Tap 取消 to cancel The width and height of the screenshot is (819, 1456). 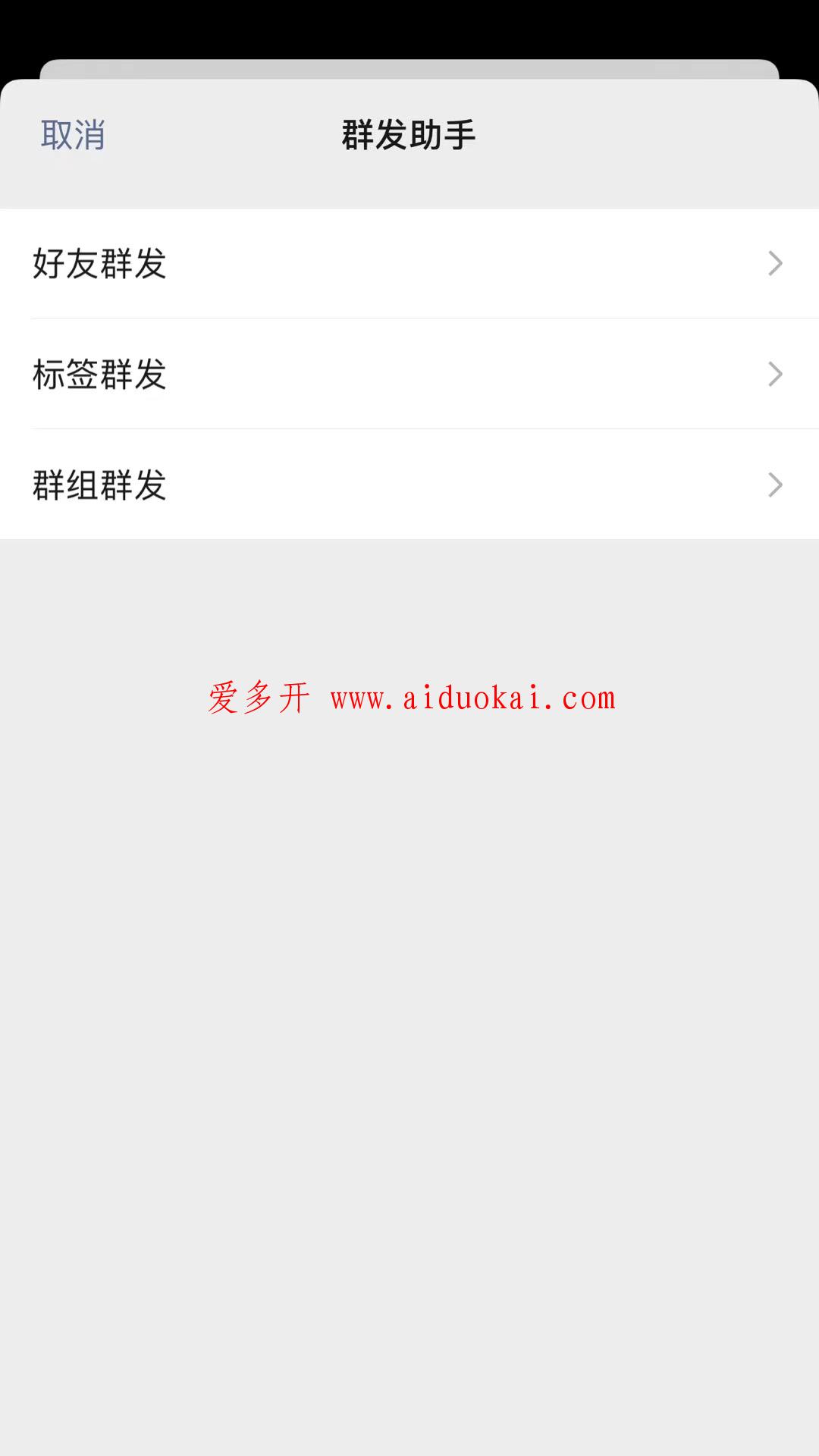[x=73, y=135]
